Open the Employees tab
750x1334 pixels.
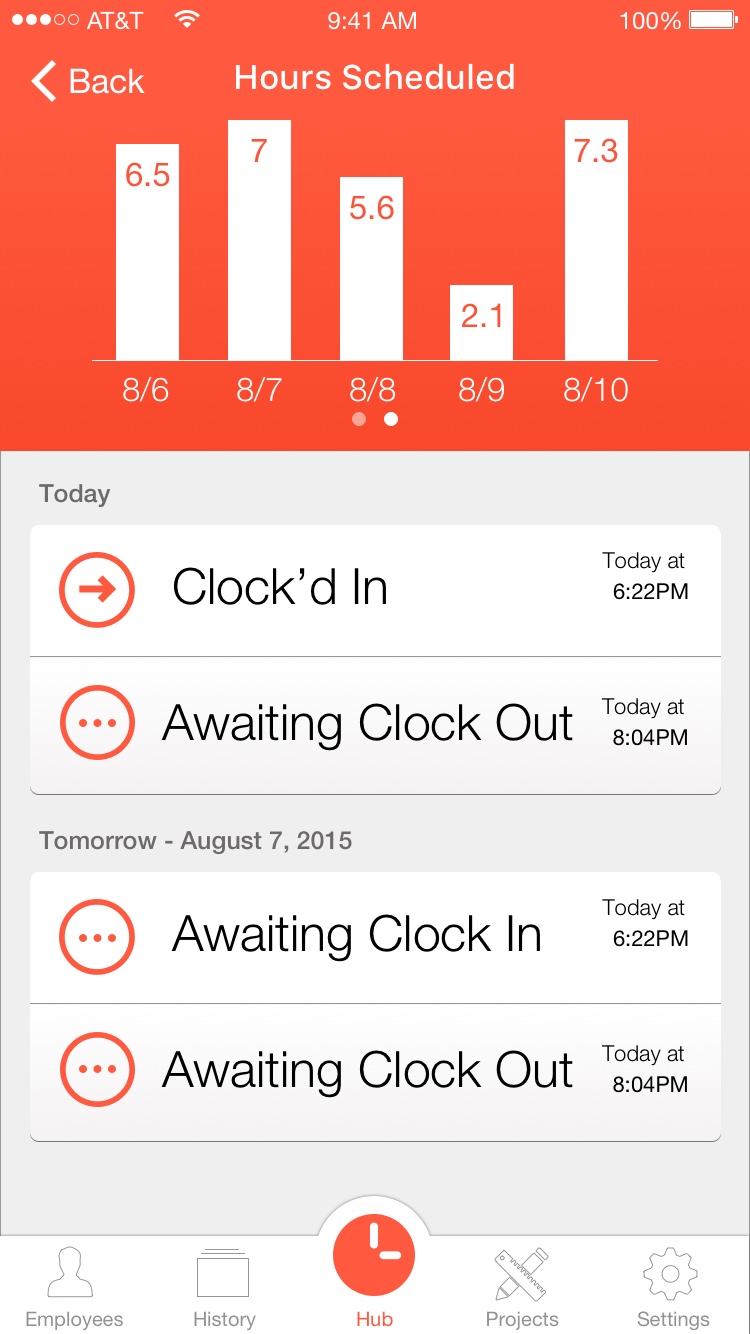[x=74, y=1287]
